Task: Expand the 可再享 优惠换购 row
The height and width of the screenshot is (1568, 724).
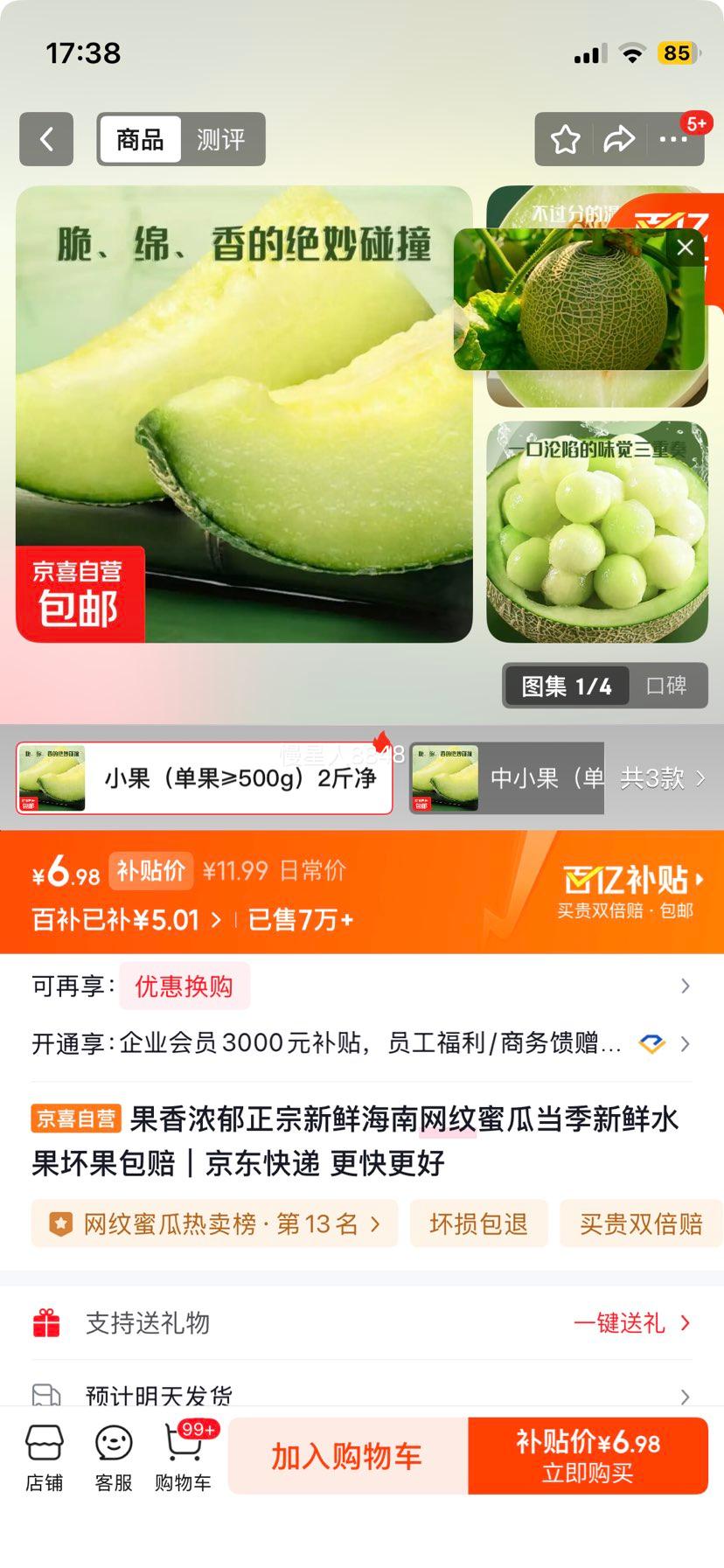Action: tap(686, 986)
